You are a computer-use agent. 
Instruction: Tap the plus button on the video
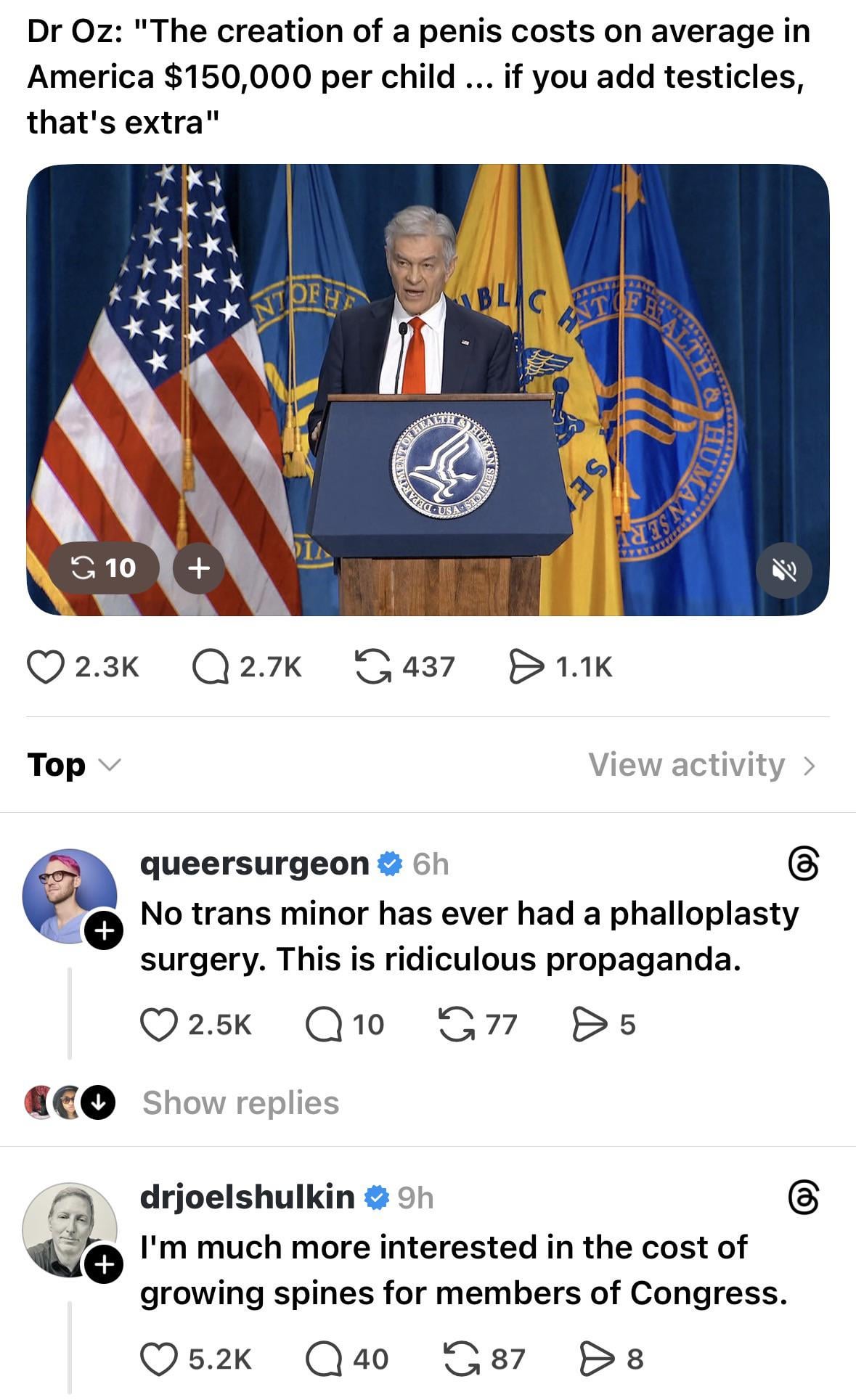pyautogui.click(x=198, y=568)
